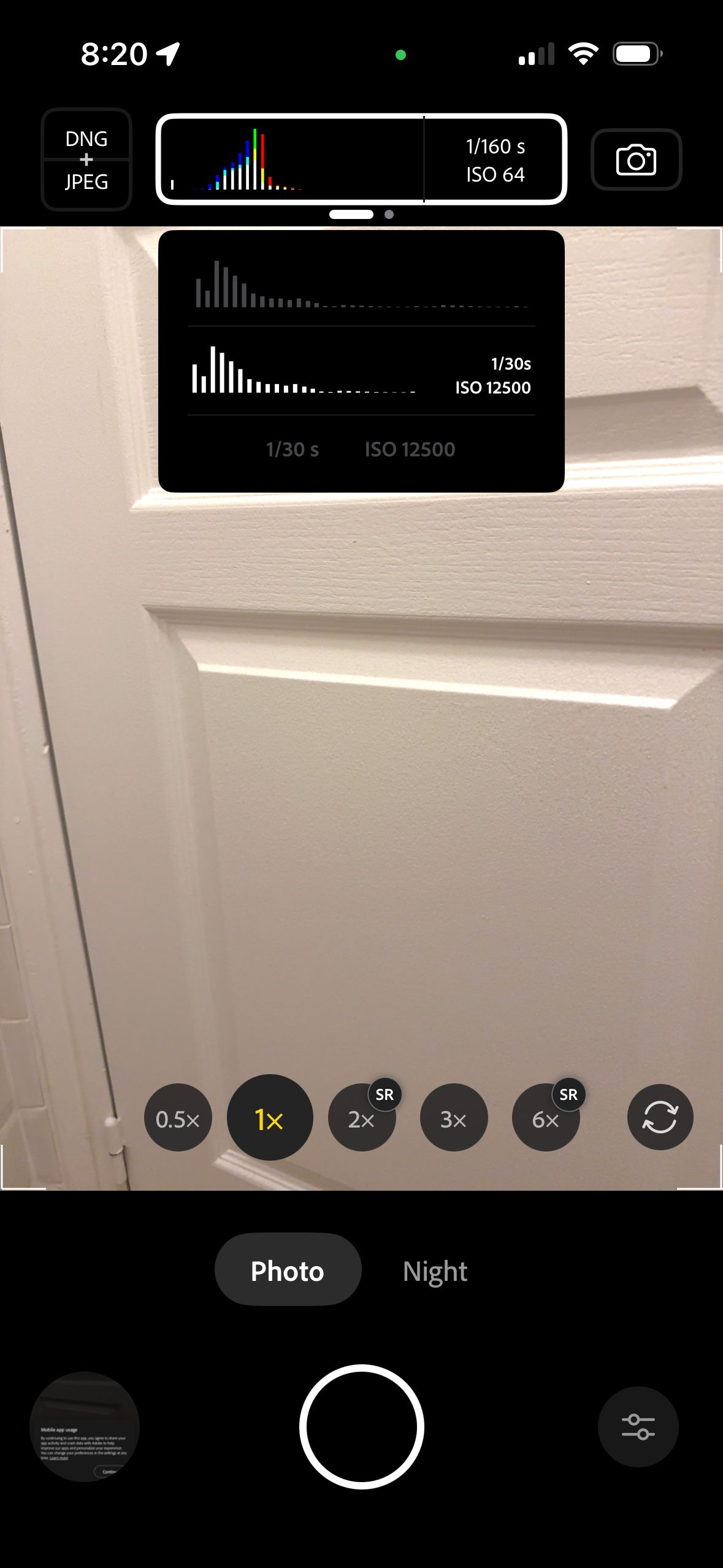Switch to 2x SR zoom
This screenshot has width=723, height=1568.
(x=362, y=1120)
